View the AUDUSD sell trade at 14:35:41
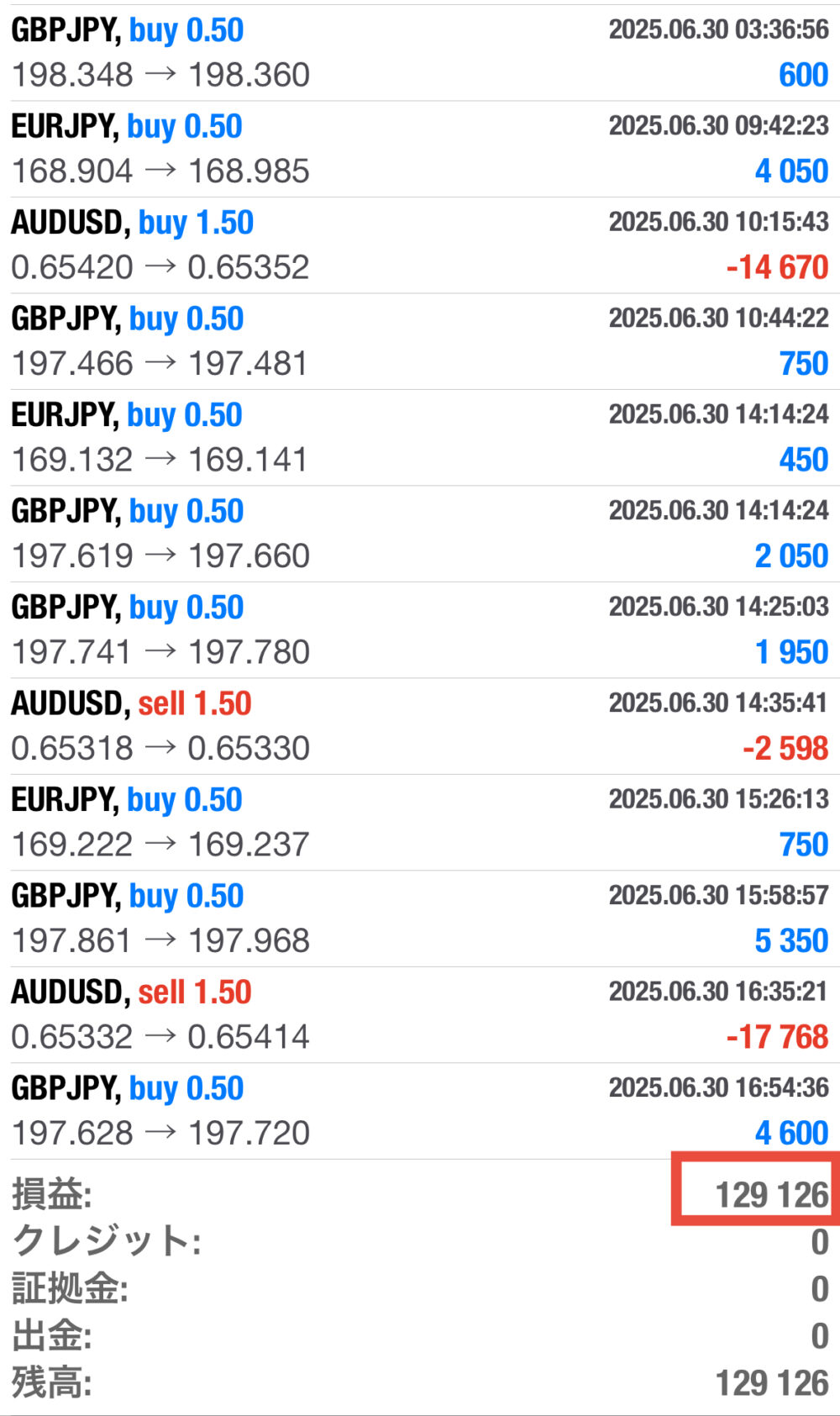The width and height of the screenshot is (840, 1416). click(x=420, y=726)
